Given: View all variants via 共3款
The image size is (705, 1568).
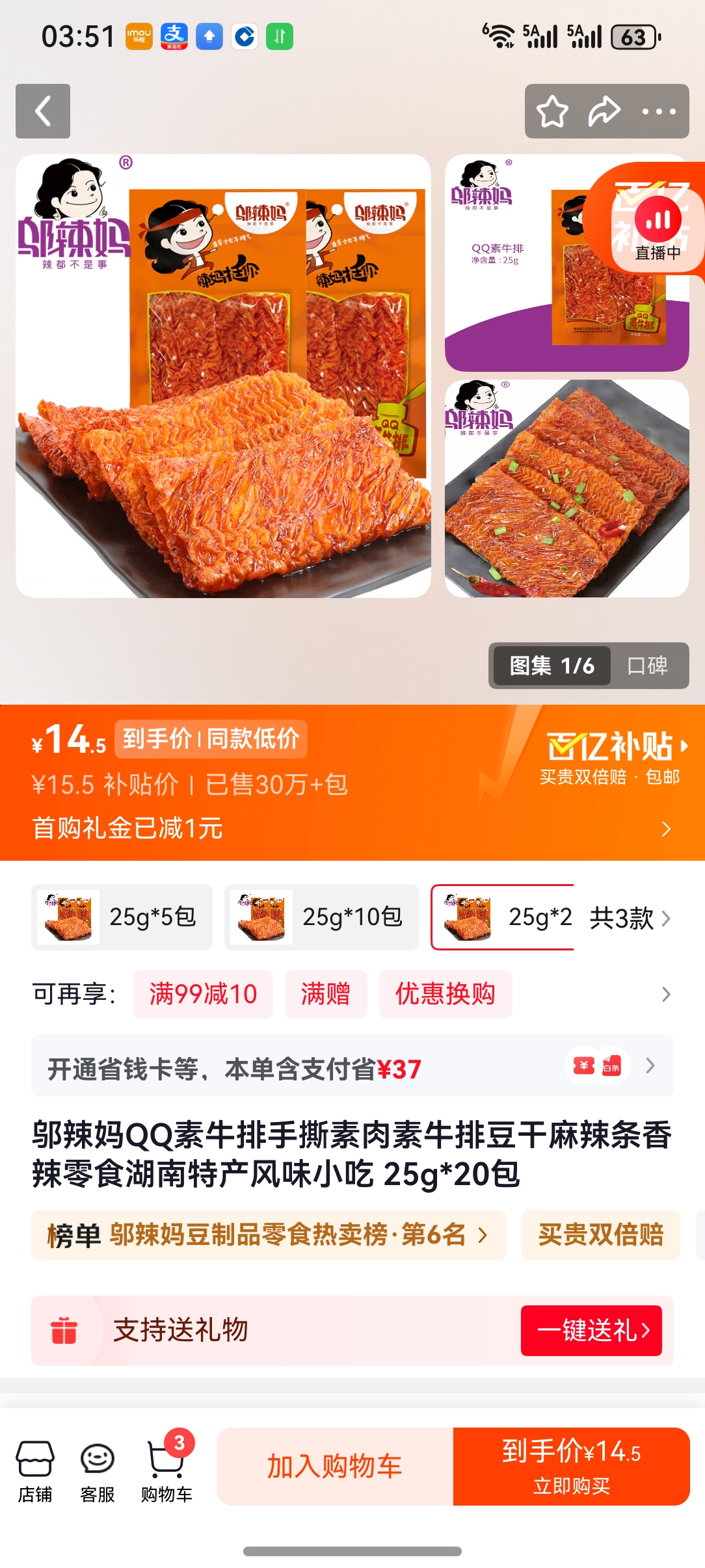Looking at the screenshot, I should click(629, 918).
